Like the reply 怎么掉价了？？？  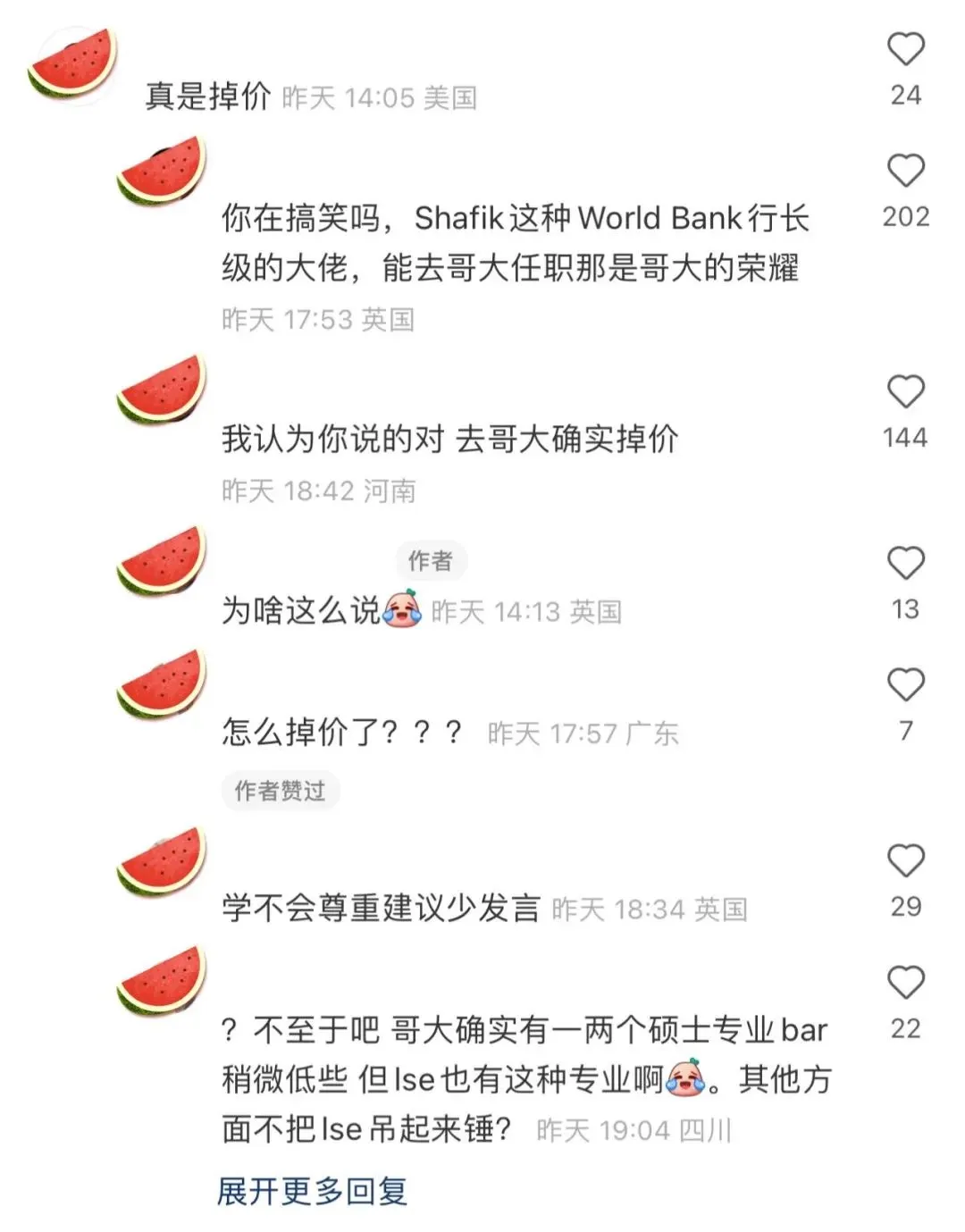[905, 684]
